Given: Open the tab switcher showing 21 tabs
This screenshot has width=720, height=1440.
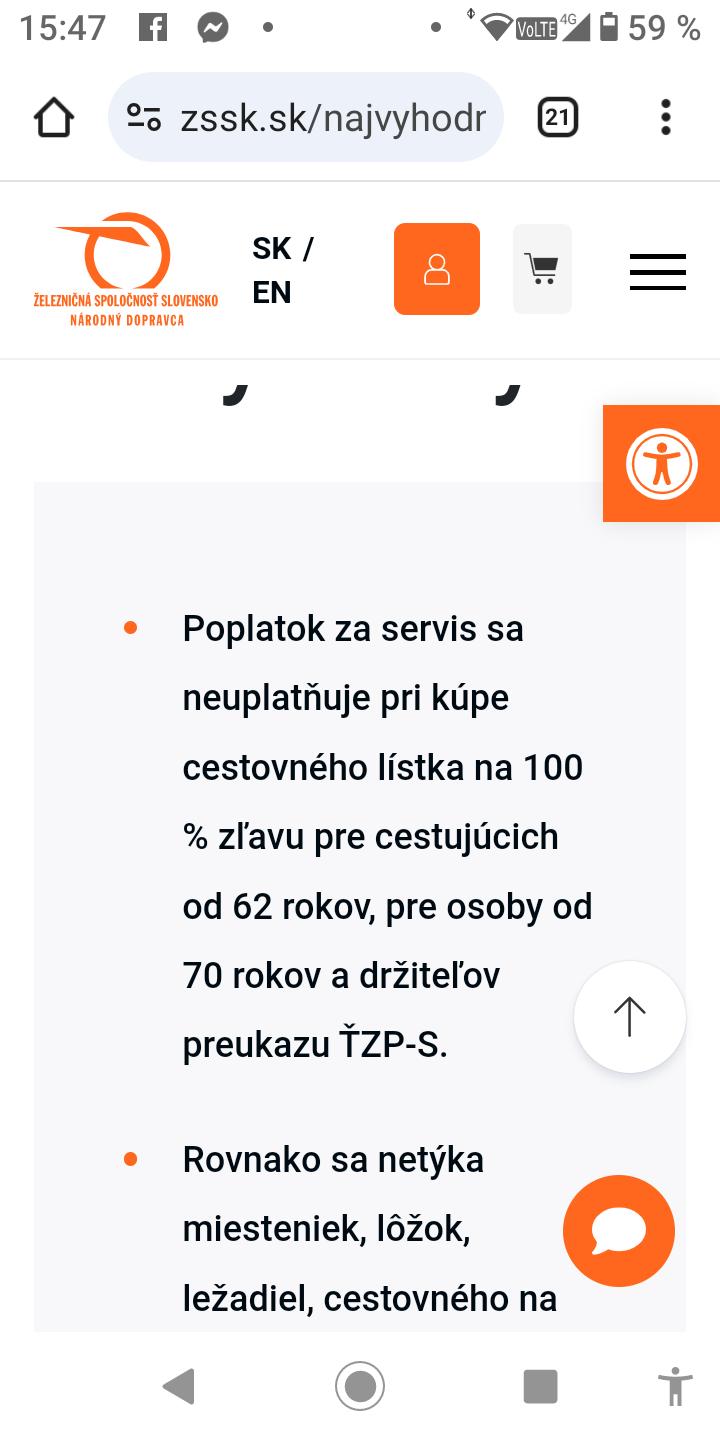Looking at the screenshot, I should [x=558, y=118].
